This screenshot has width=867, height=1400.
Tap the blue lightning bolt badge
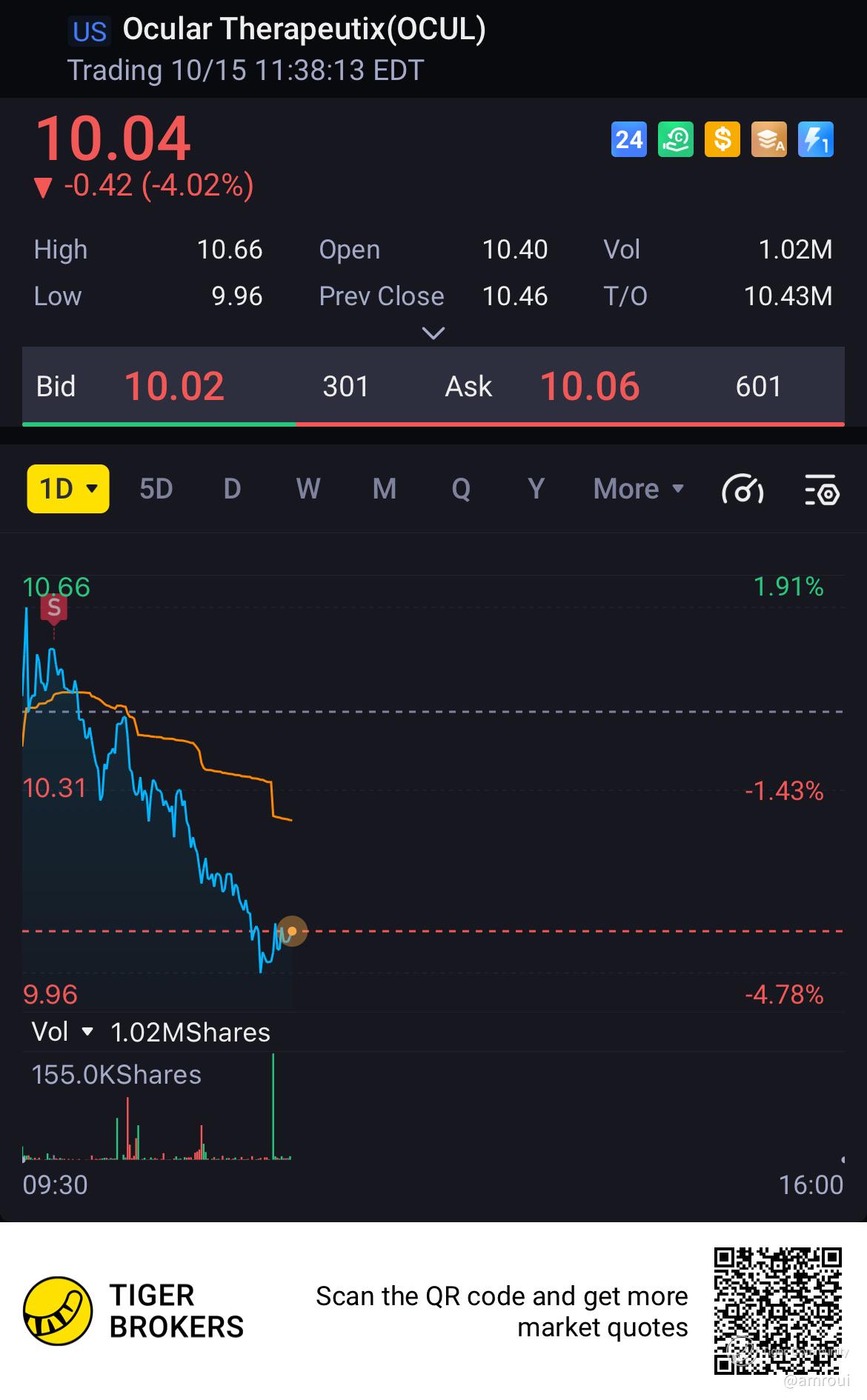[816, 139]
